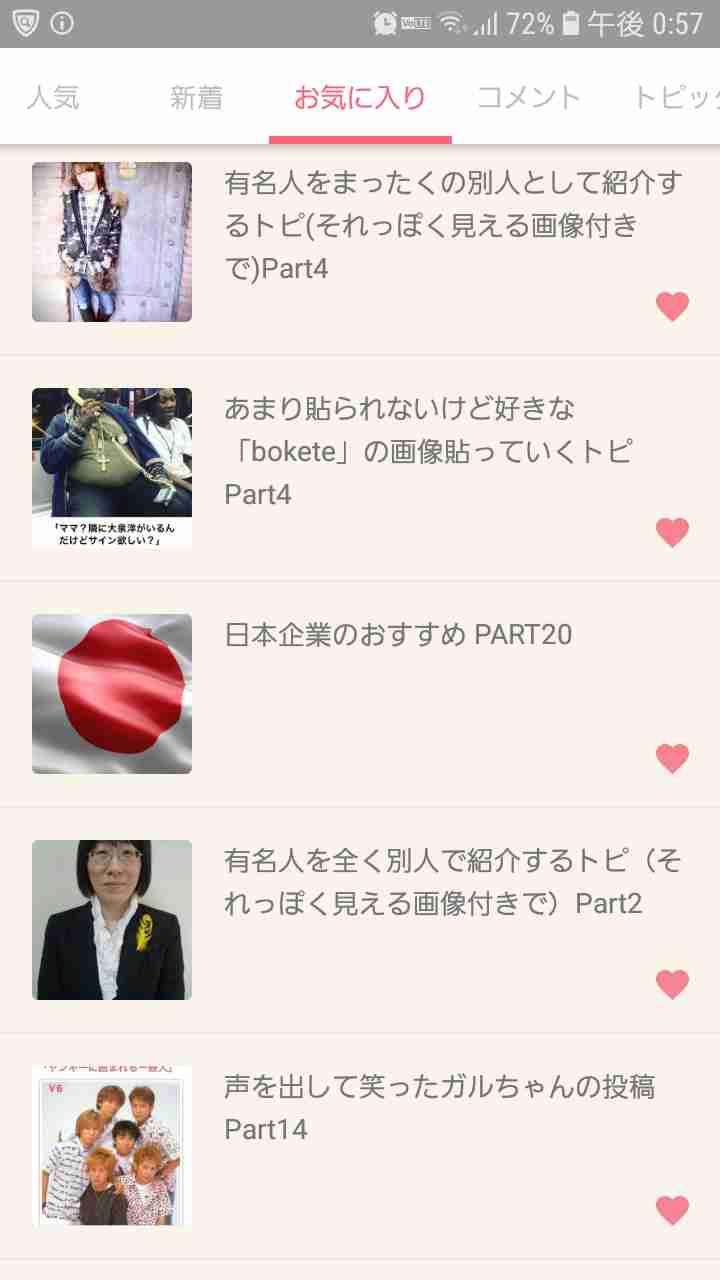Open the 新着 tab
This screenshot has width=720, height=1280.
pos(196,97)
